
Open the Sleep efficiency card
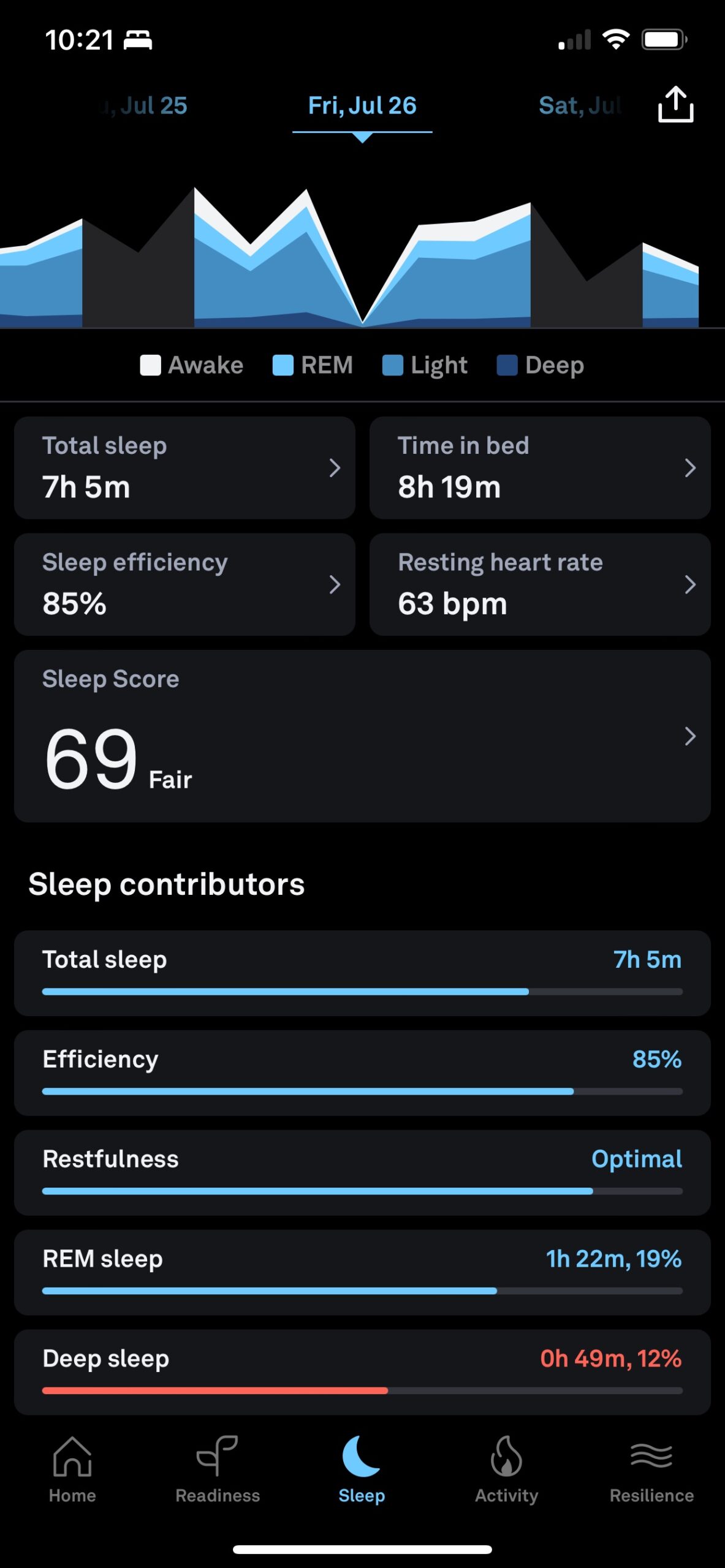tap(184, 584)
